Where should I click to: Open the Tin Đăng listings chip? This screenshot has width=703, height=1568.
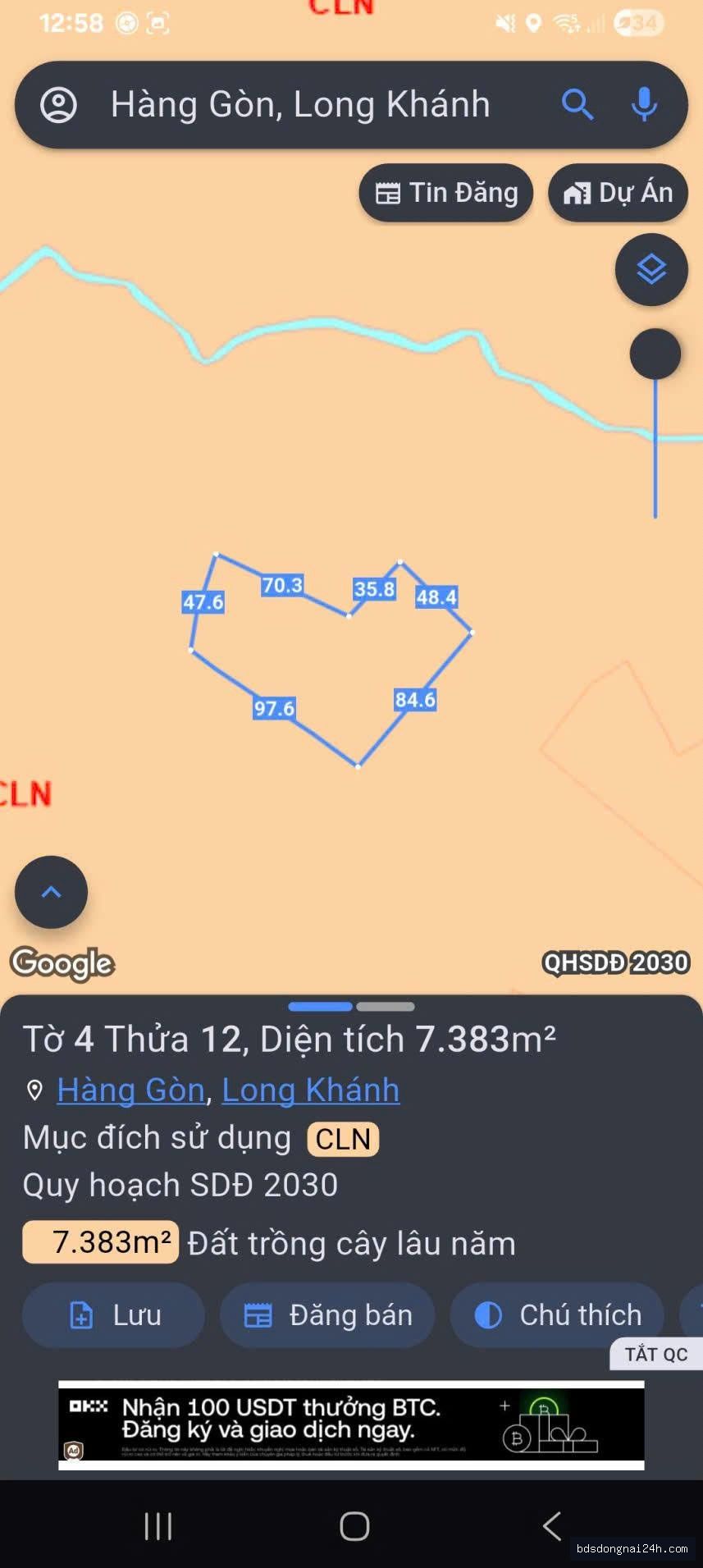[446, 193]
